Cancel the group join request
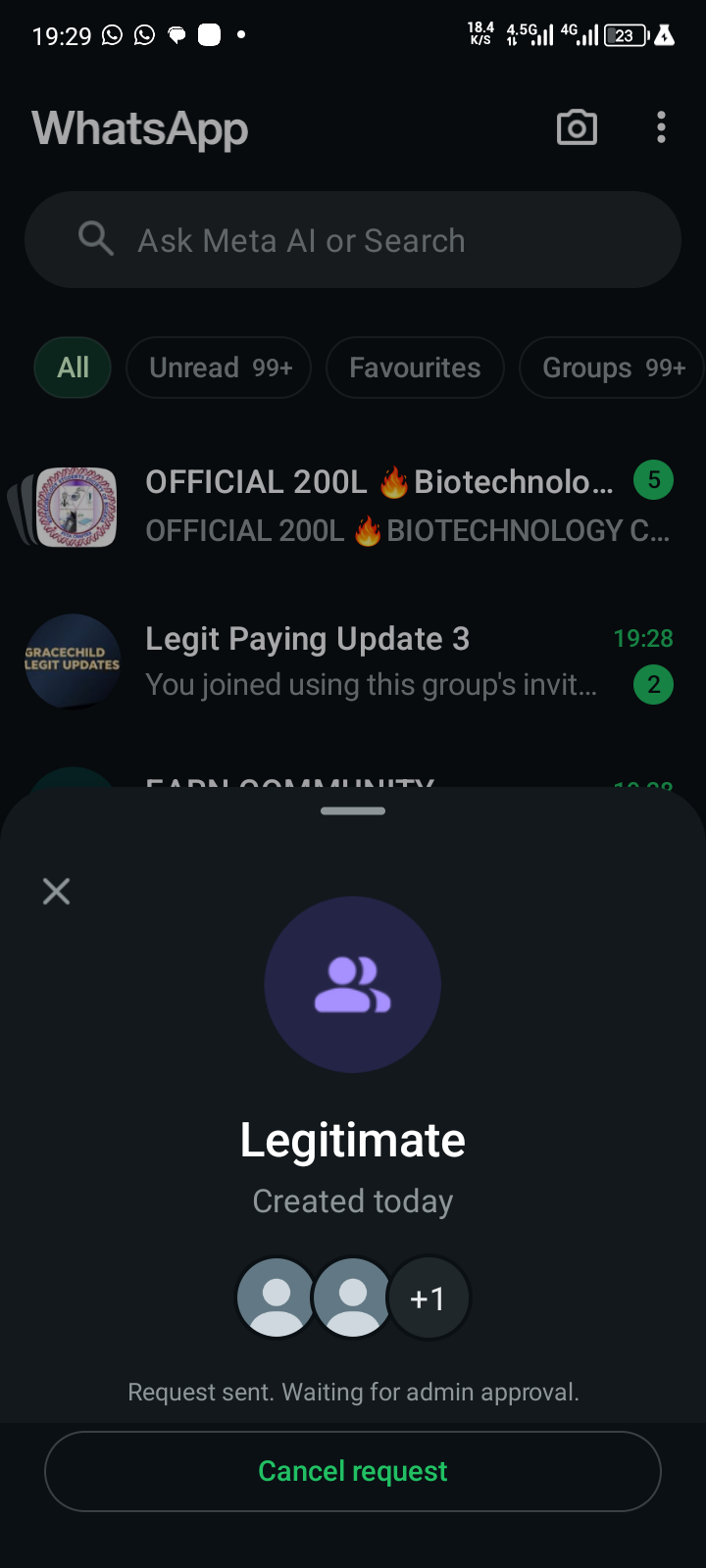The image size is (706, 1568). [x=353, y=1471]
